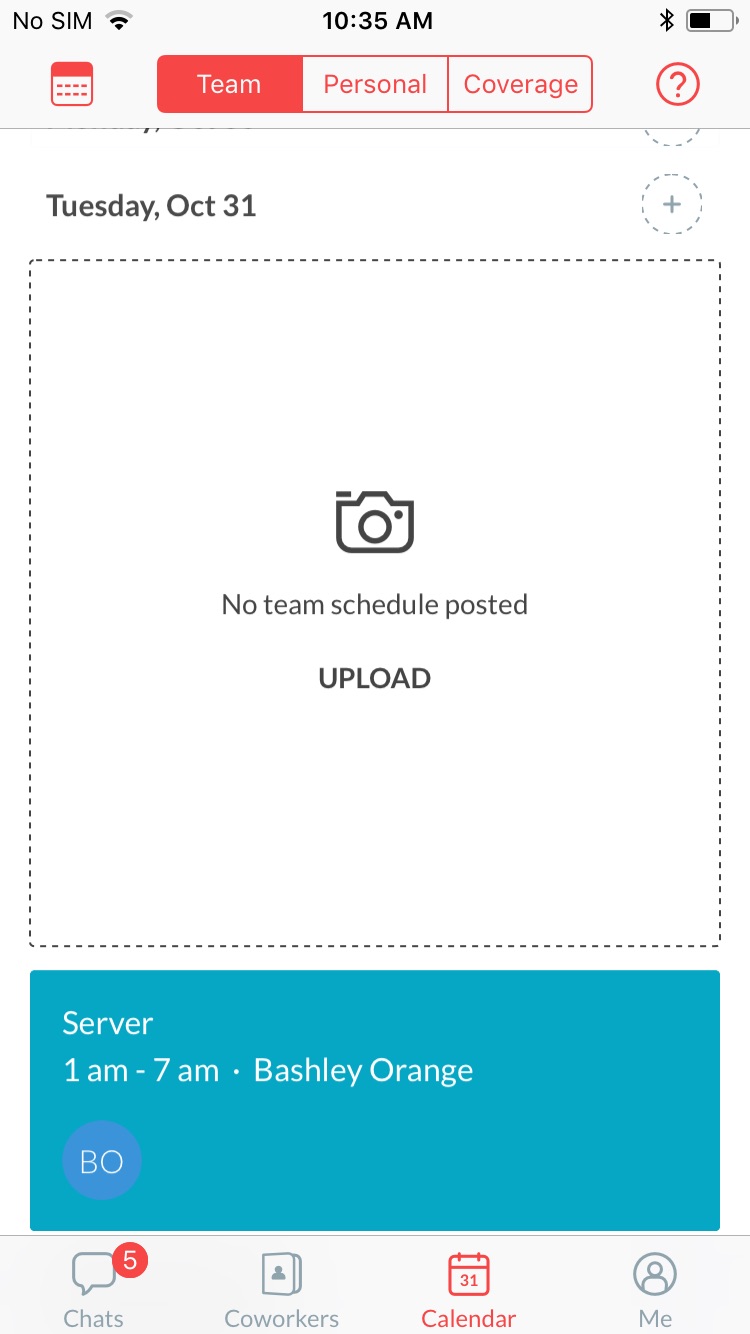Tap UPLOAD to post a team schedule
750x1334 pixels.
(x=375, y=678)
